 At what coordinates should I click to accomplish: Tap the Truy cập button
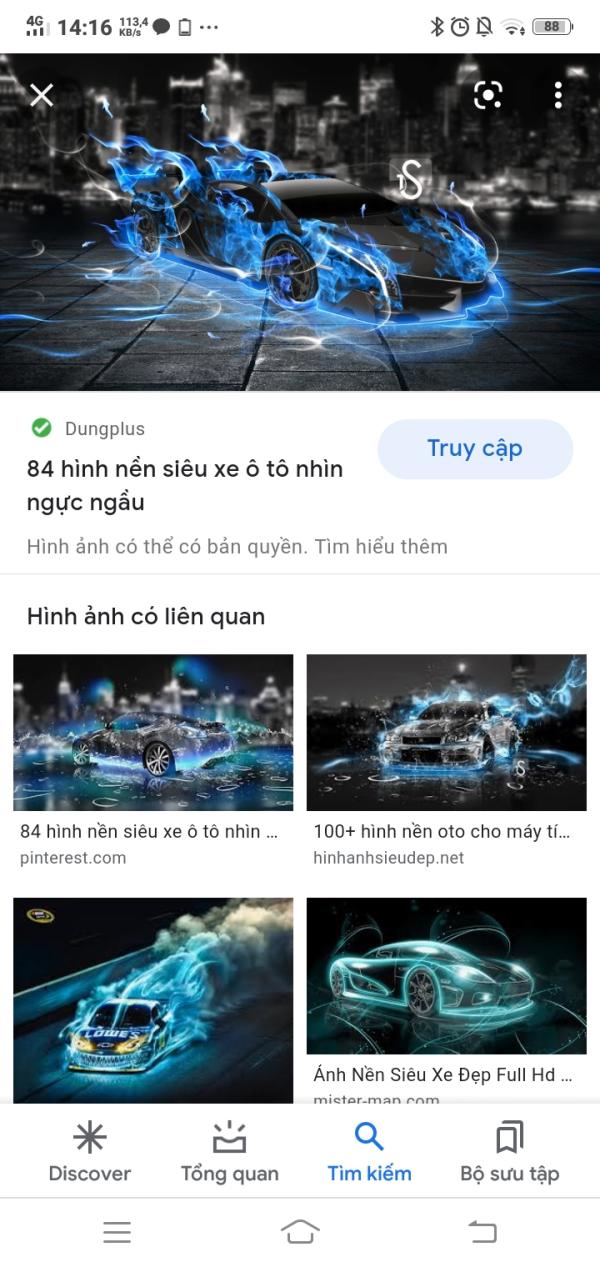coord(475,448)
